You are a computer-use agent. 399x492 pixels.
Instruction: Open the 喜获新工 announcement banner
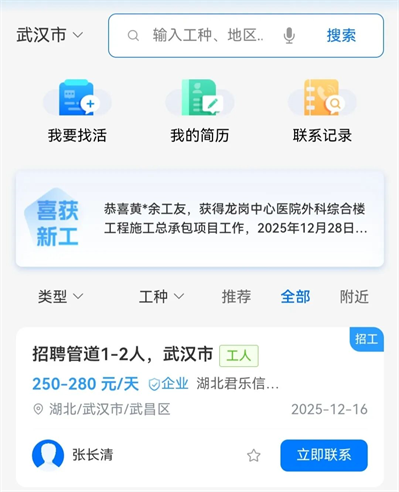200,219
